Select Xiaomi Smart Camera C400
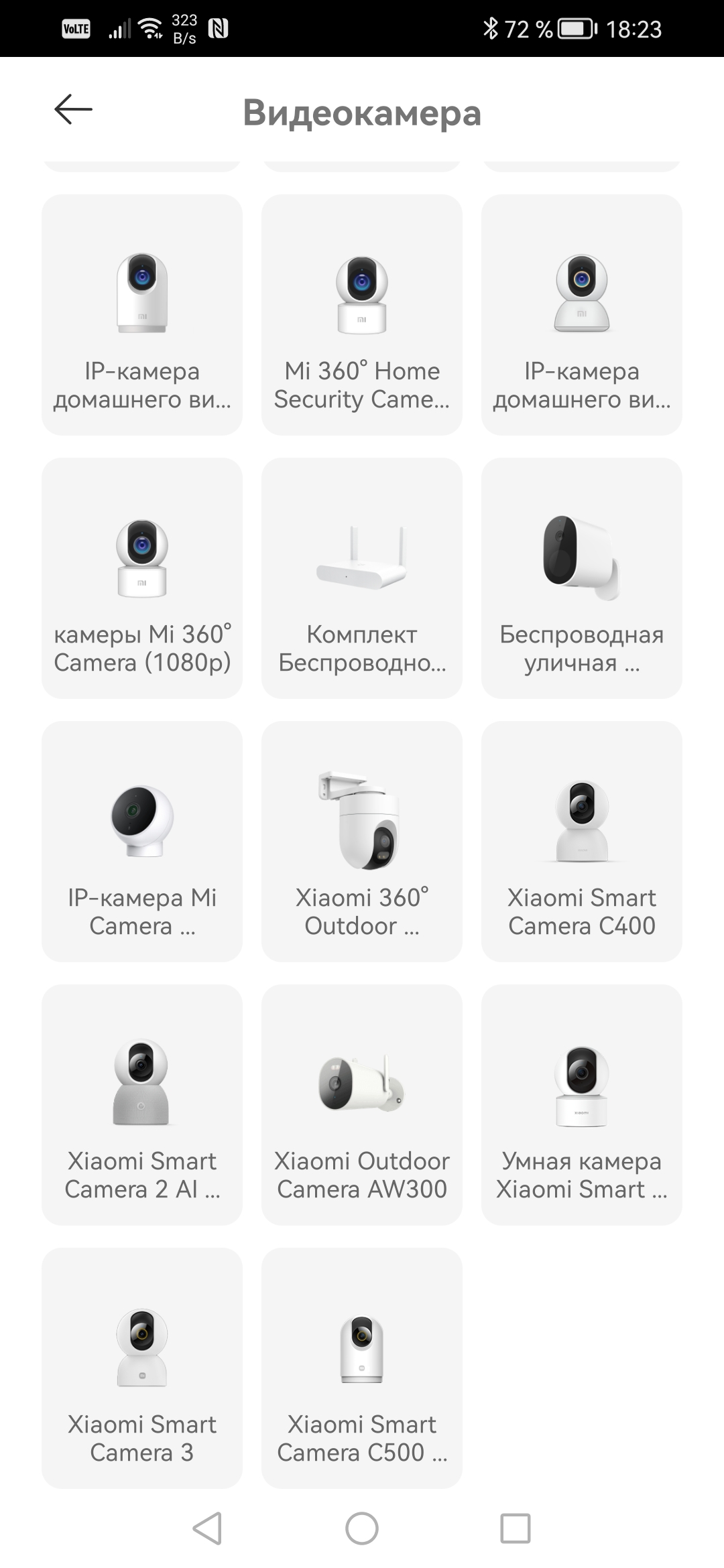The height and width of the screenshot is (1568, 724). [581, 842]
